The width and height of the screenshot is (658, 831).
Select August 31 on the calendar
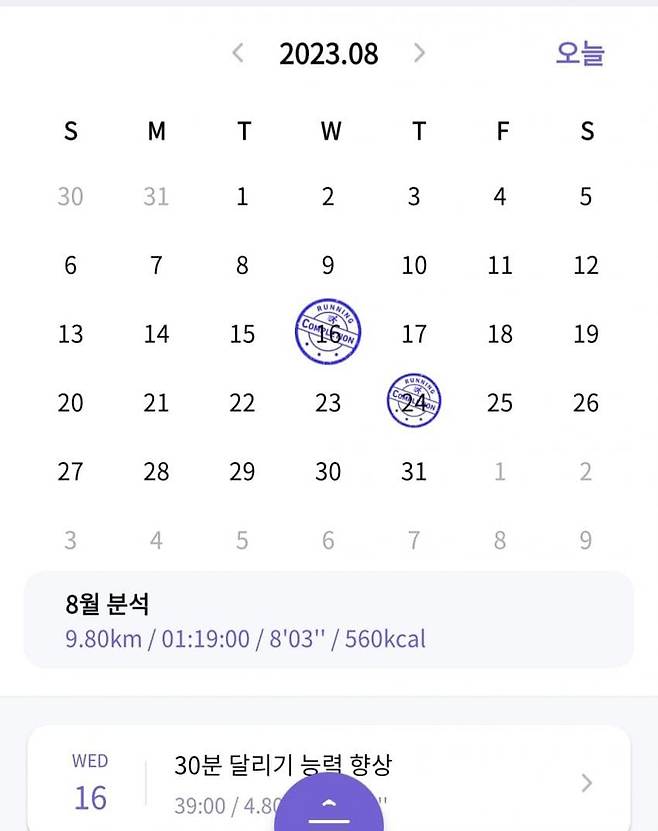414,471
